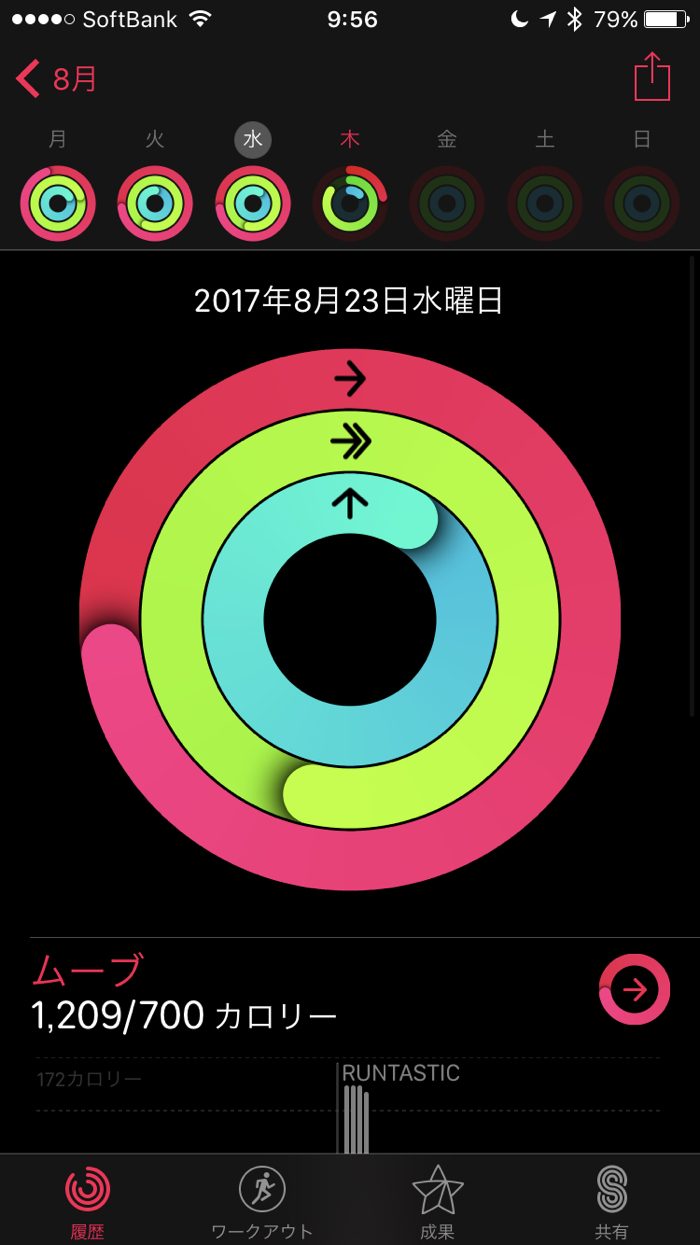
Task: Switch to the 成果 tab
Action: coord(437,1202)
